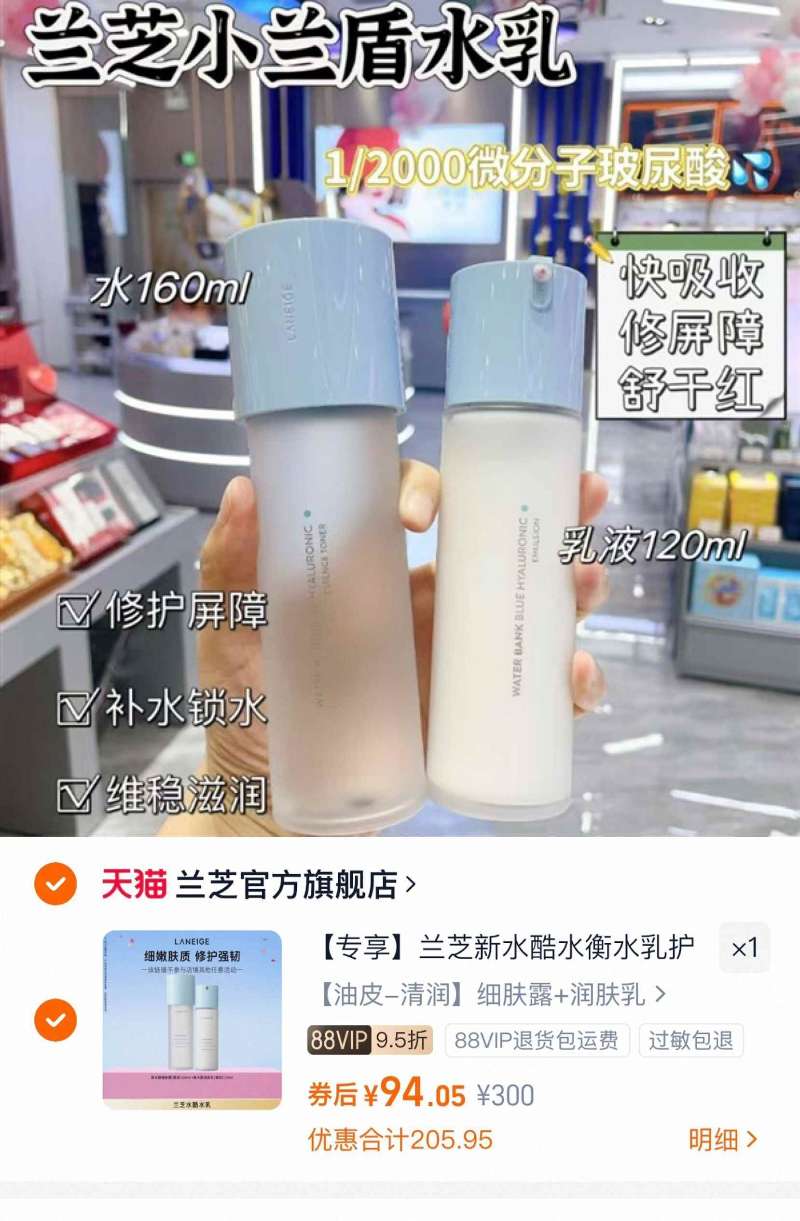This screenshot has width=800, height=1221.
Task: Click the 修护屏障 checkbox icon on the promo image
Action: (x=75, y=613)
